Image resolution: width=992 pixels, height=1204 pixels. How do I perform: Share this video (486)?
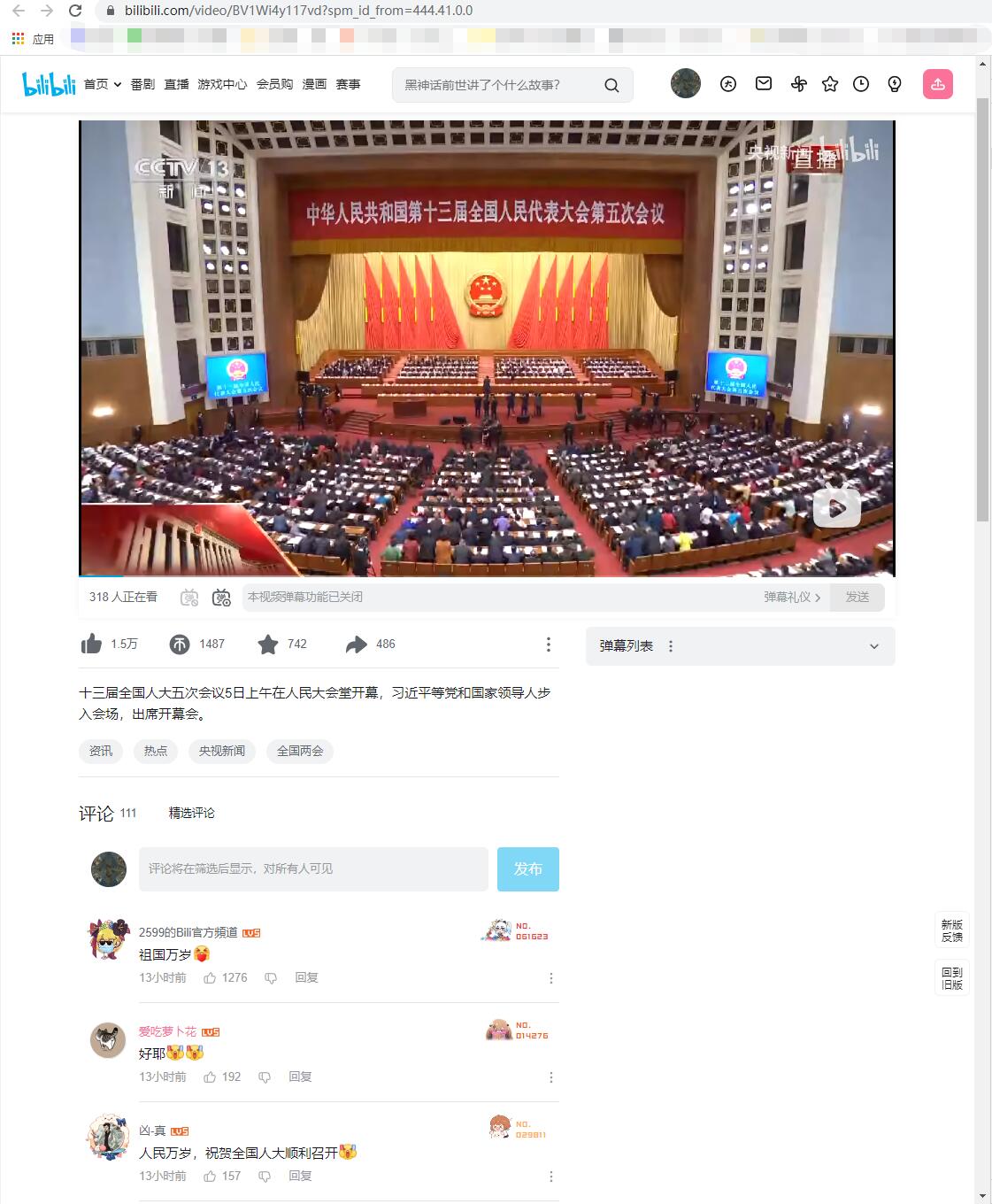tap(357, 644)
